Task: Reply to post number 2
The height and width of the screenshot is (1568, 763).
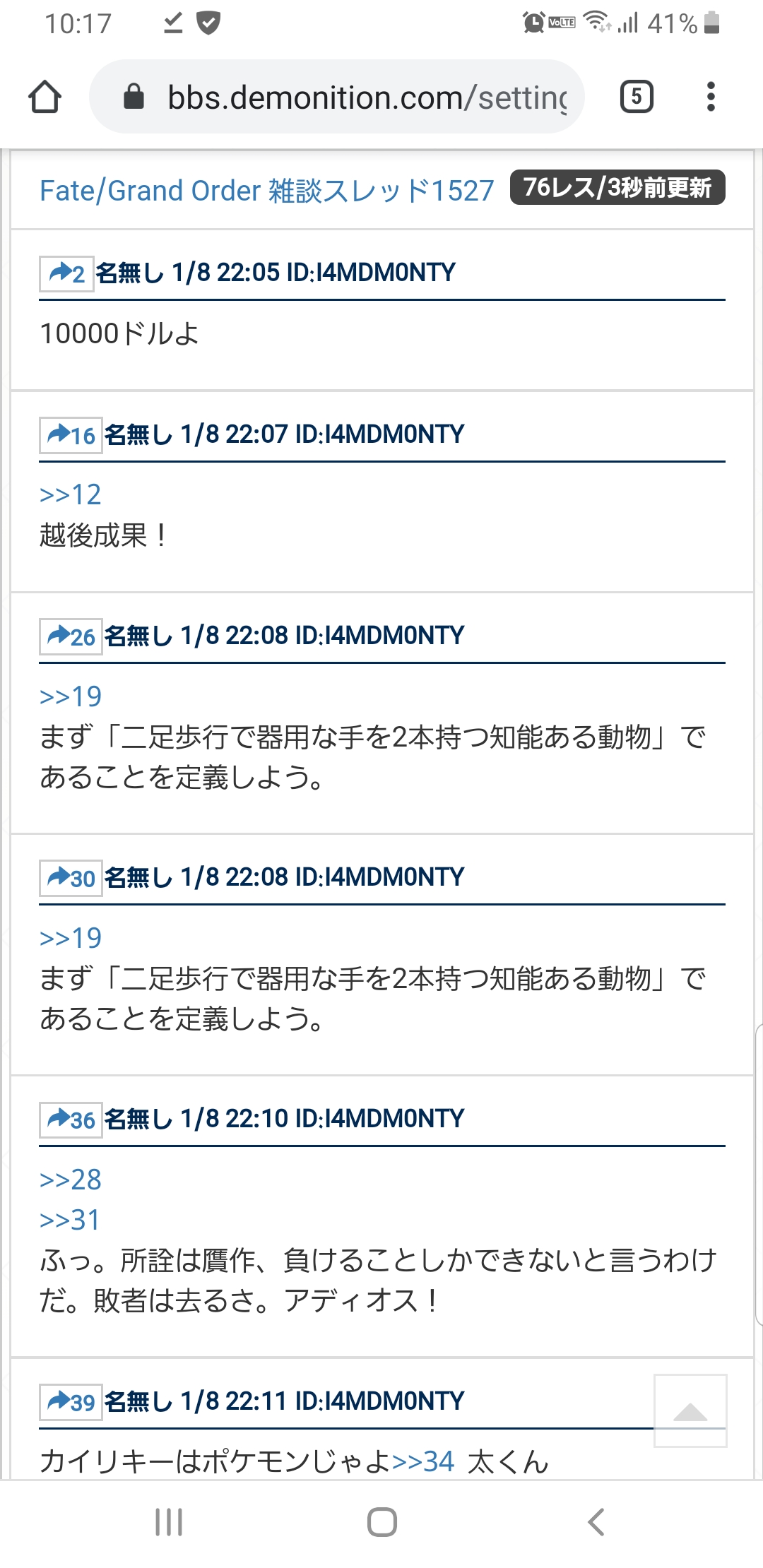Action: tap(66, 273)
